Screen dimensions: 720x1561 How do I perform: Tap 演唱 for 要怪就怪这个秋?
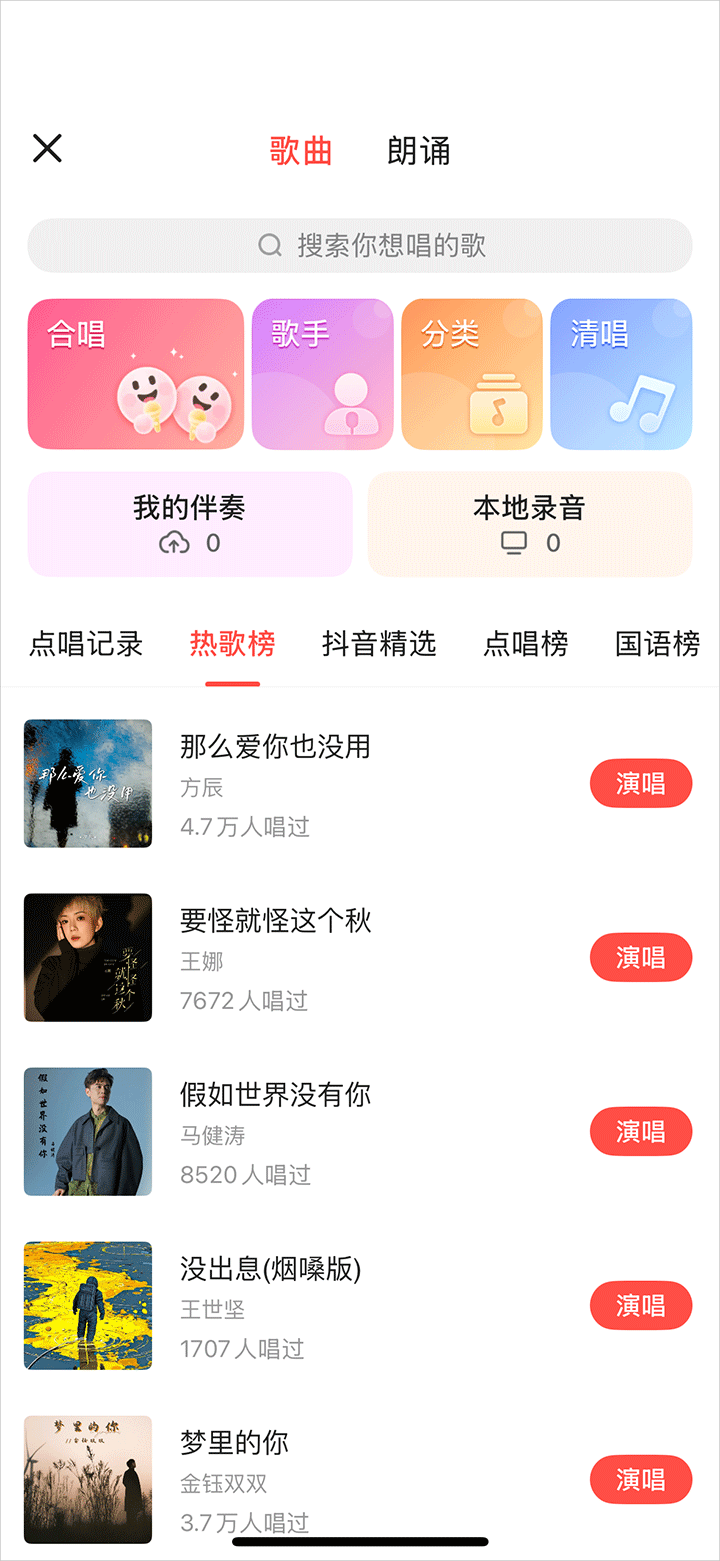[640, 957]
